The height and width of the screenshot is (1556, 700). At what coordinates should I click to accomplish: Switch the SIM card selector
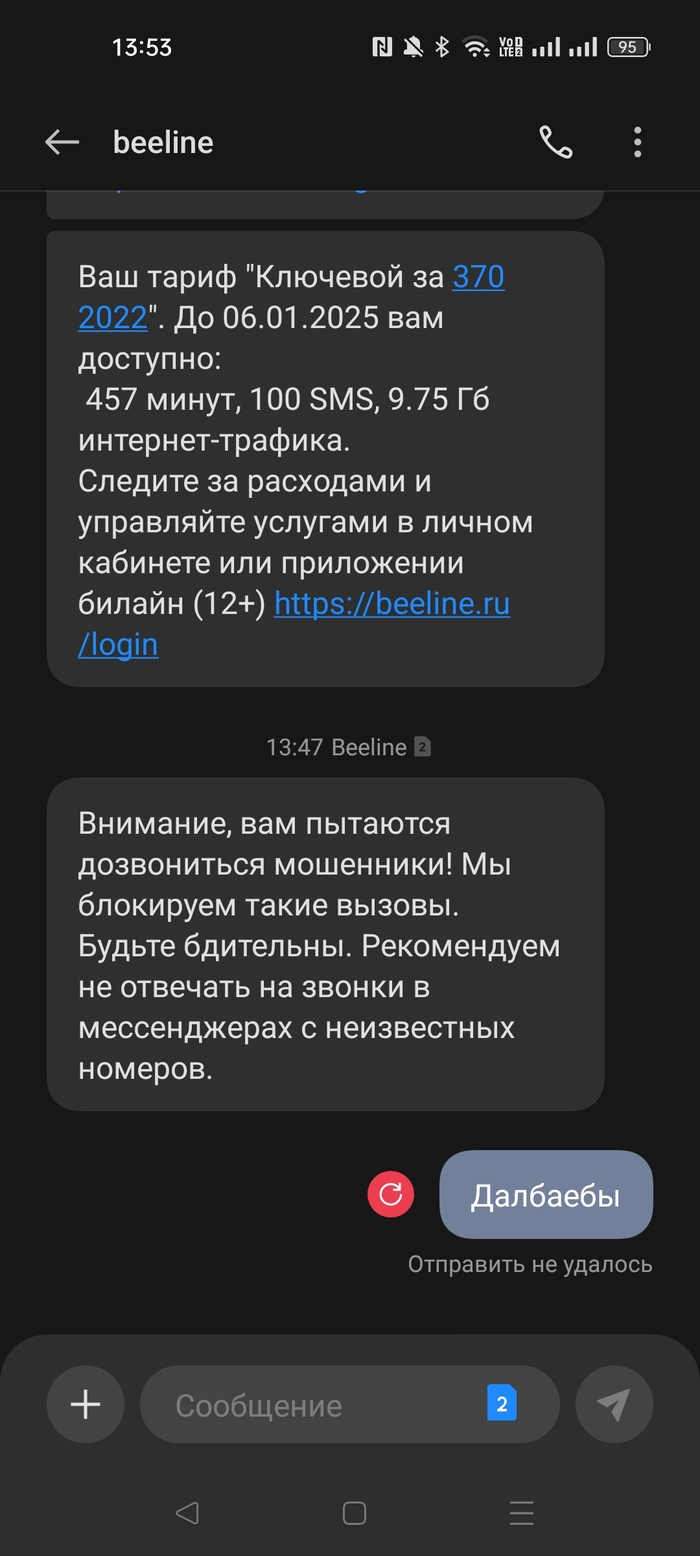(x=502, y=1404)
